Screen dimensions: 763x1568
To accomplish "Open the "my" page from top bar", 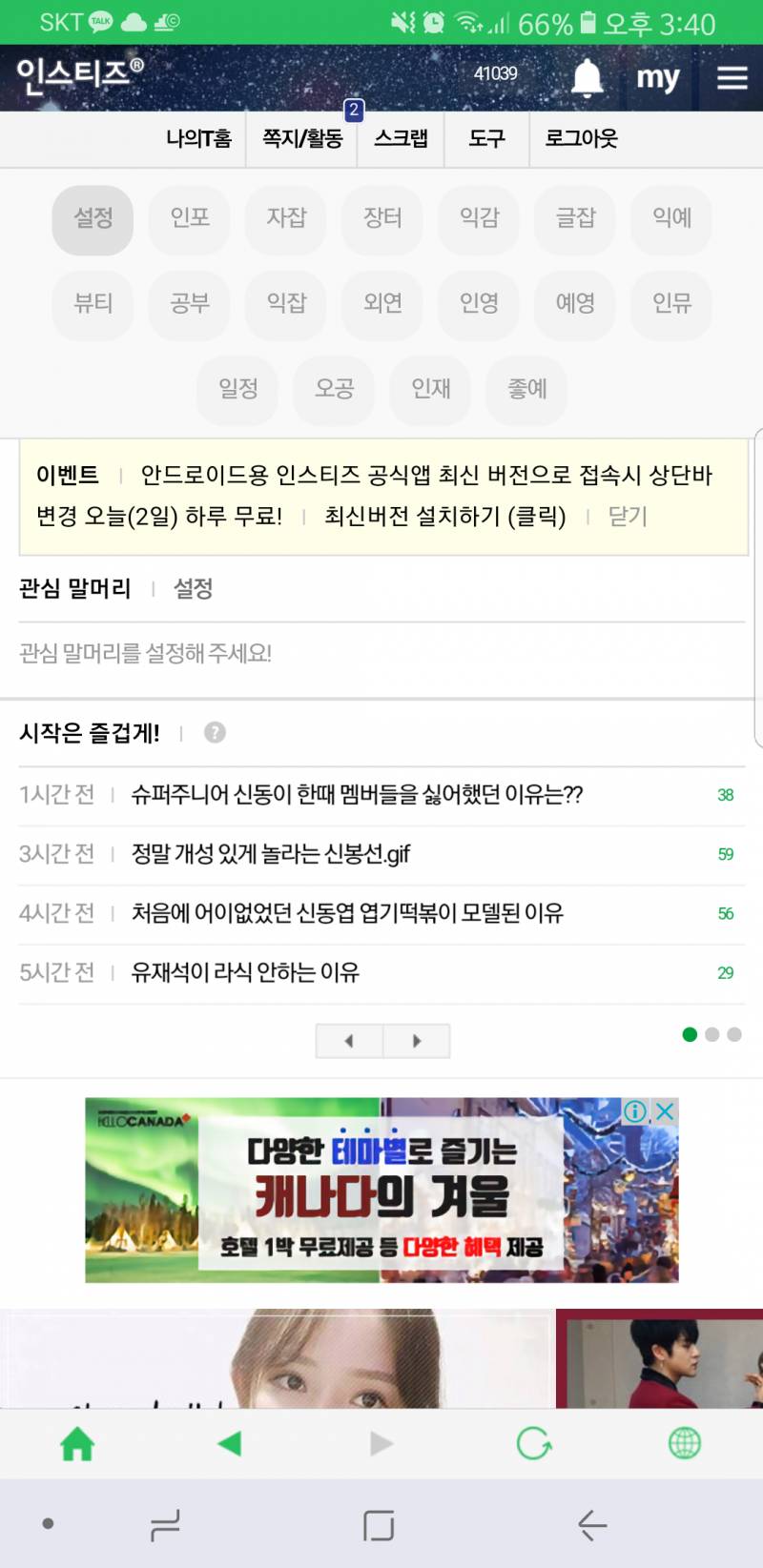I will tap(657, 78).
